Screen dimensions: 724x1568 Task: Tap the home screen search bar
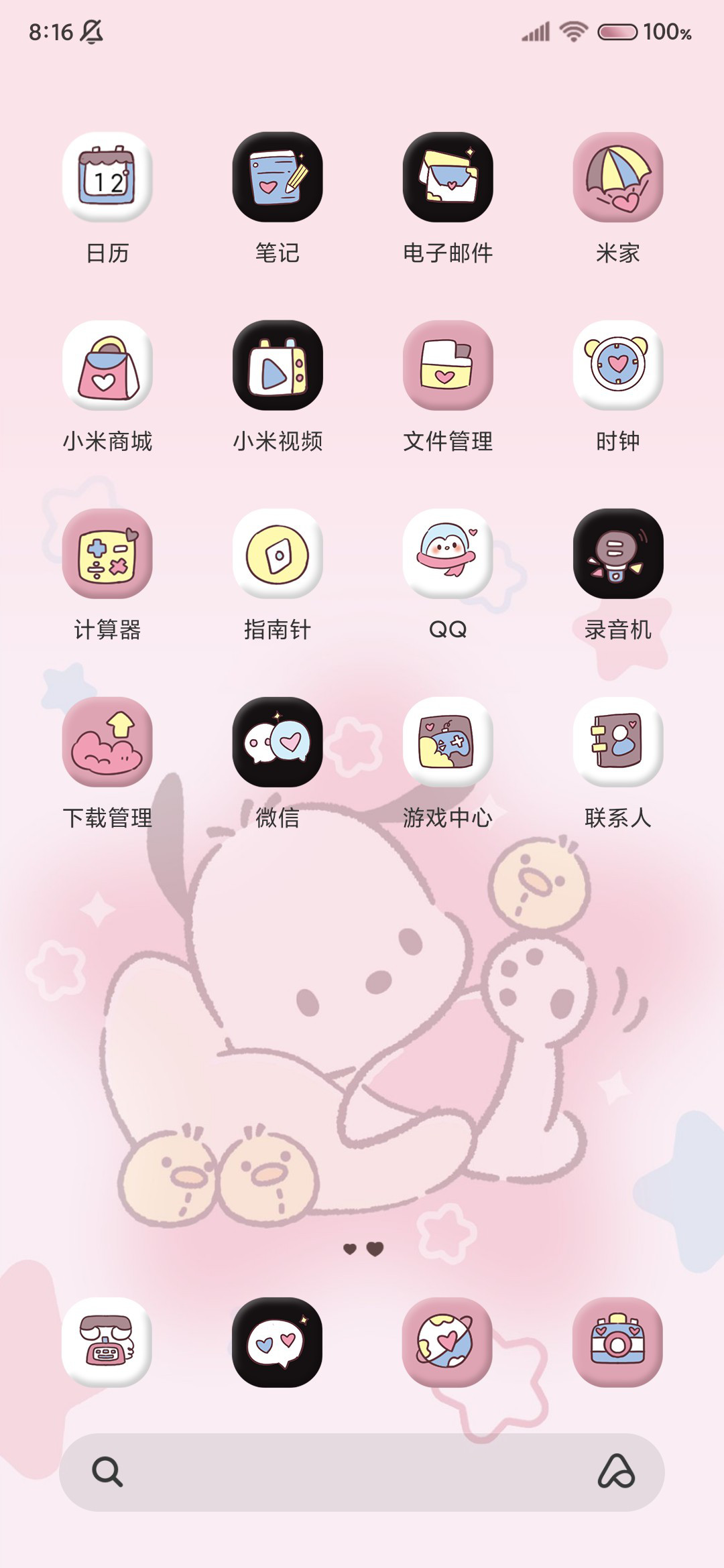pos(362,1472)
